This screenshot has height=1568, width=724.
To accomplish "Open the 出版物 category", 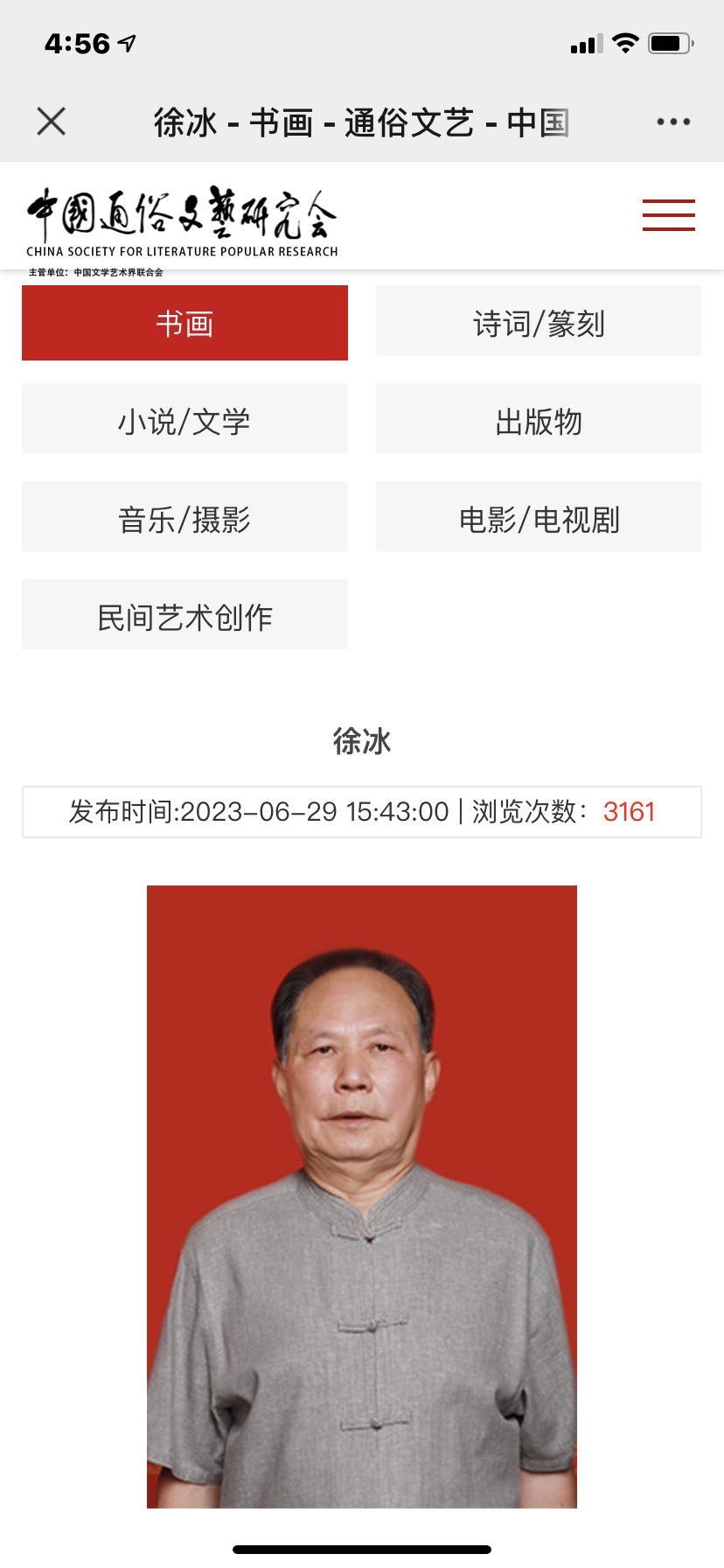I will coord(539,420).
